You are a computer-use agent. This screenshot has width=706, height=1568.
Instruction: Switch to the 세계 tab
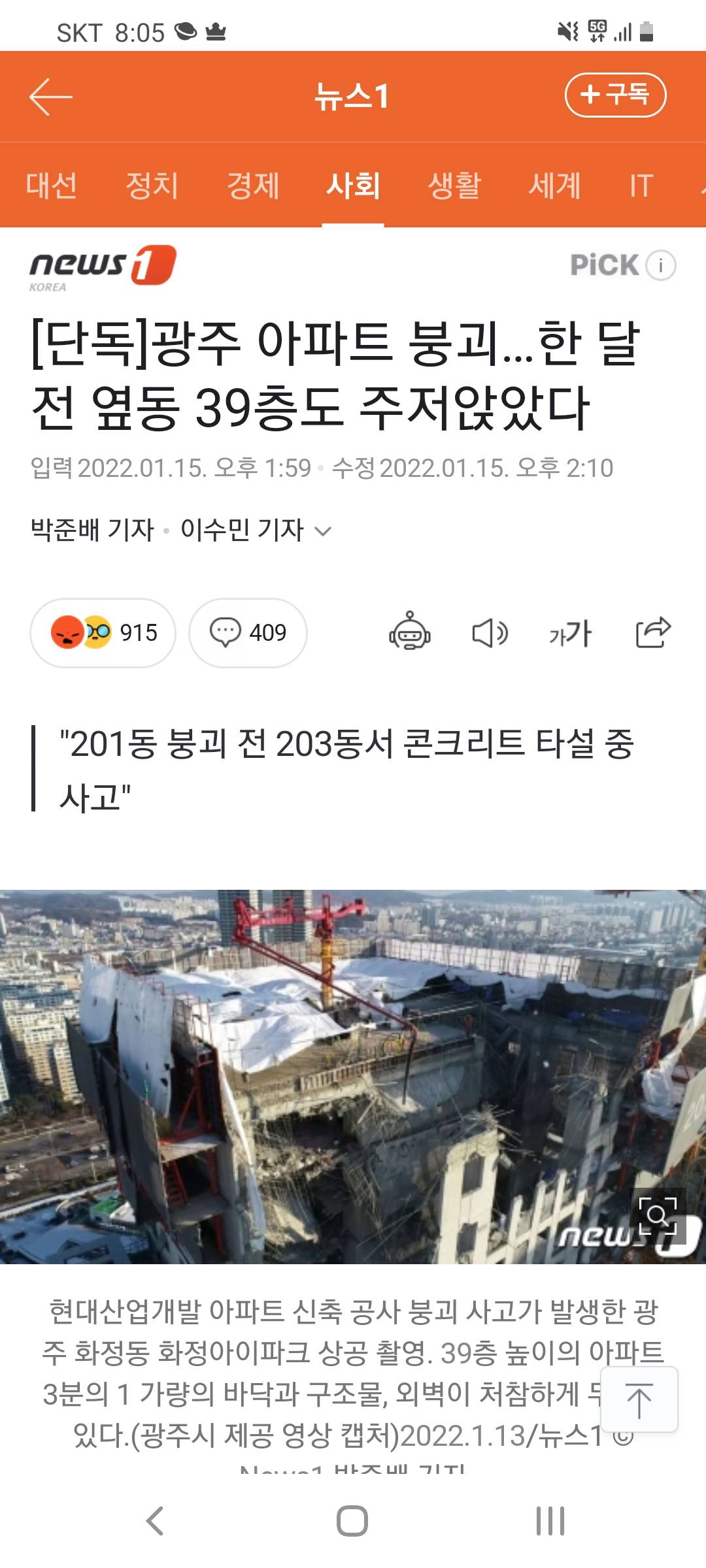point(554,186)
